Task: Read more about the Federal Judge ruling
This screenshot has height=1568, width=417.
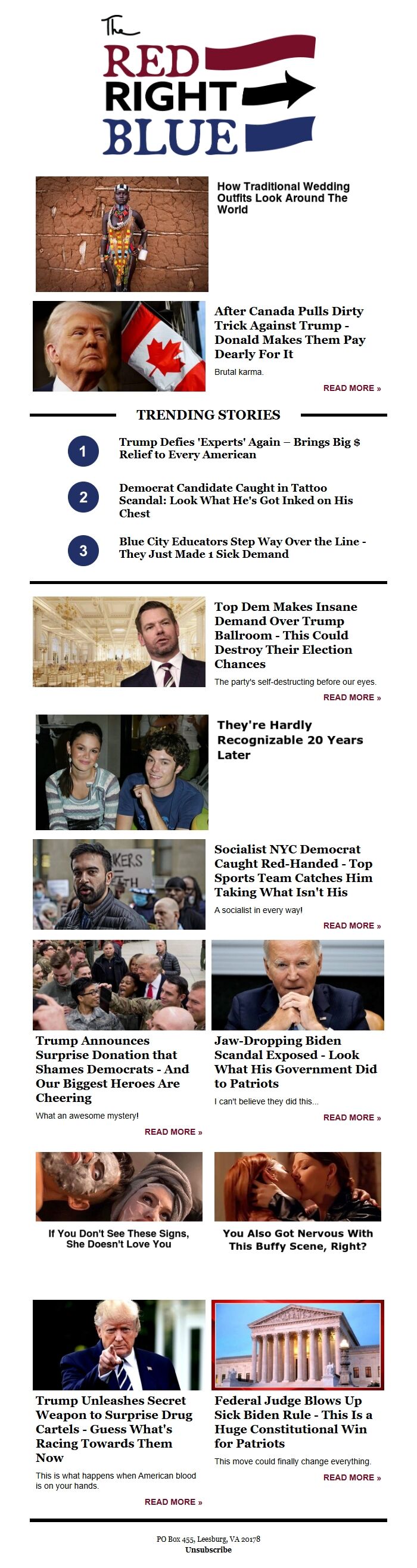Action: pyautogui.click(x=352, y=1477)
